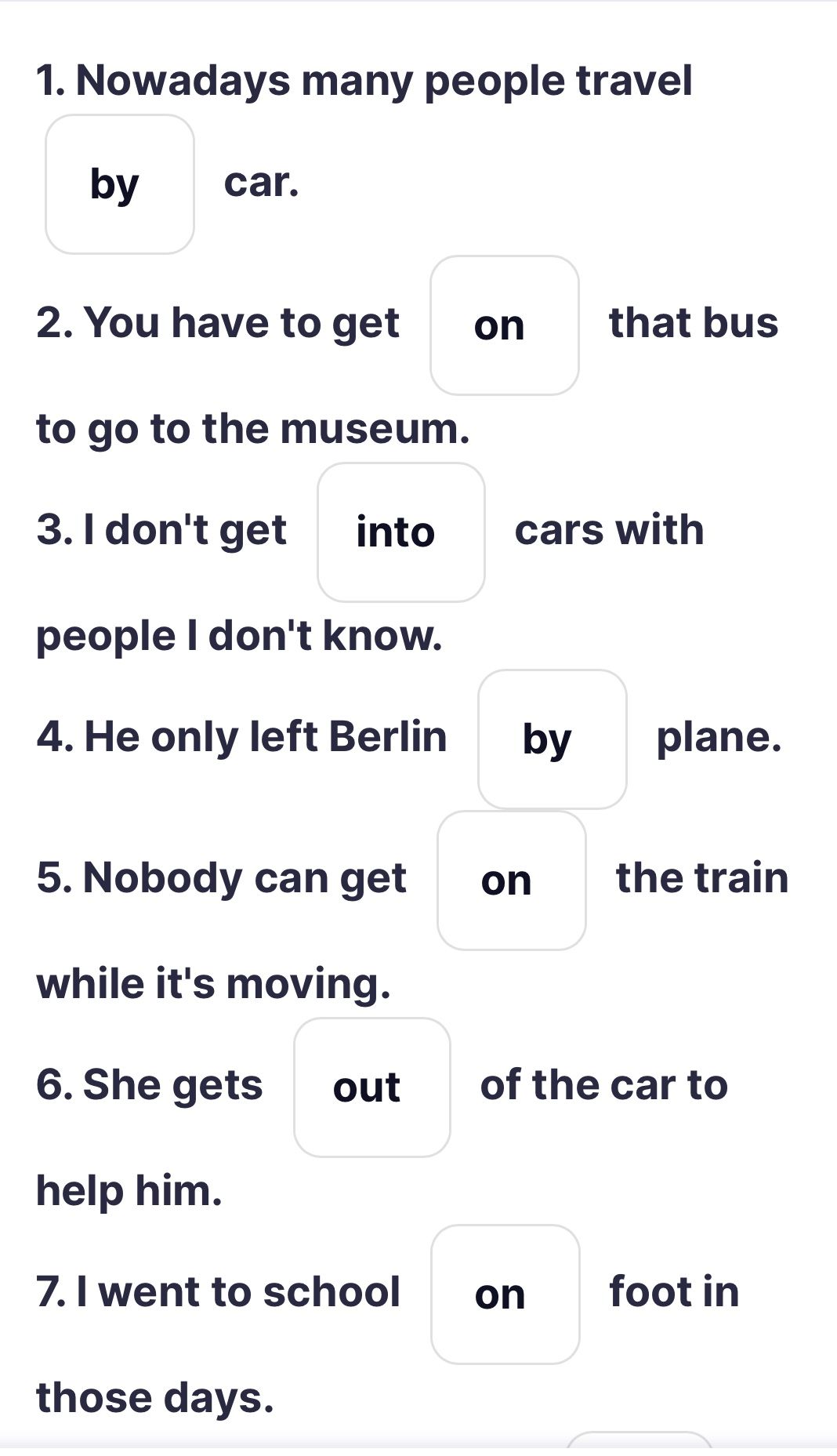
Task: Select the 'on' blank before 'that bus'
Action: click(505, 325)
